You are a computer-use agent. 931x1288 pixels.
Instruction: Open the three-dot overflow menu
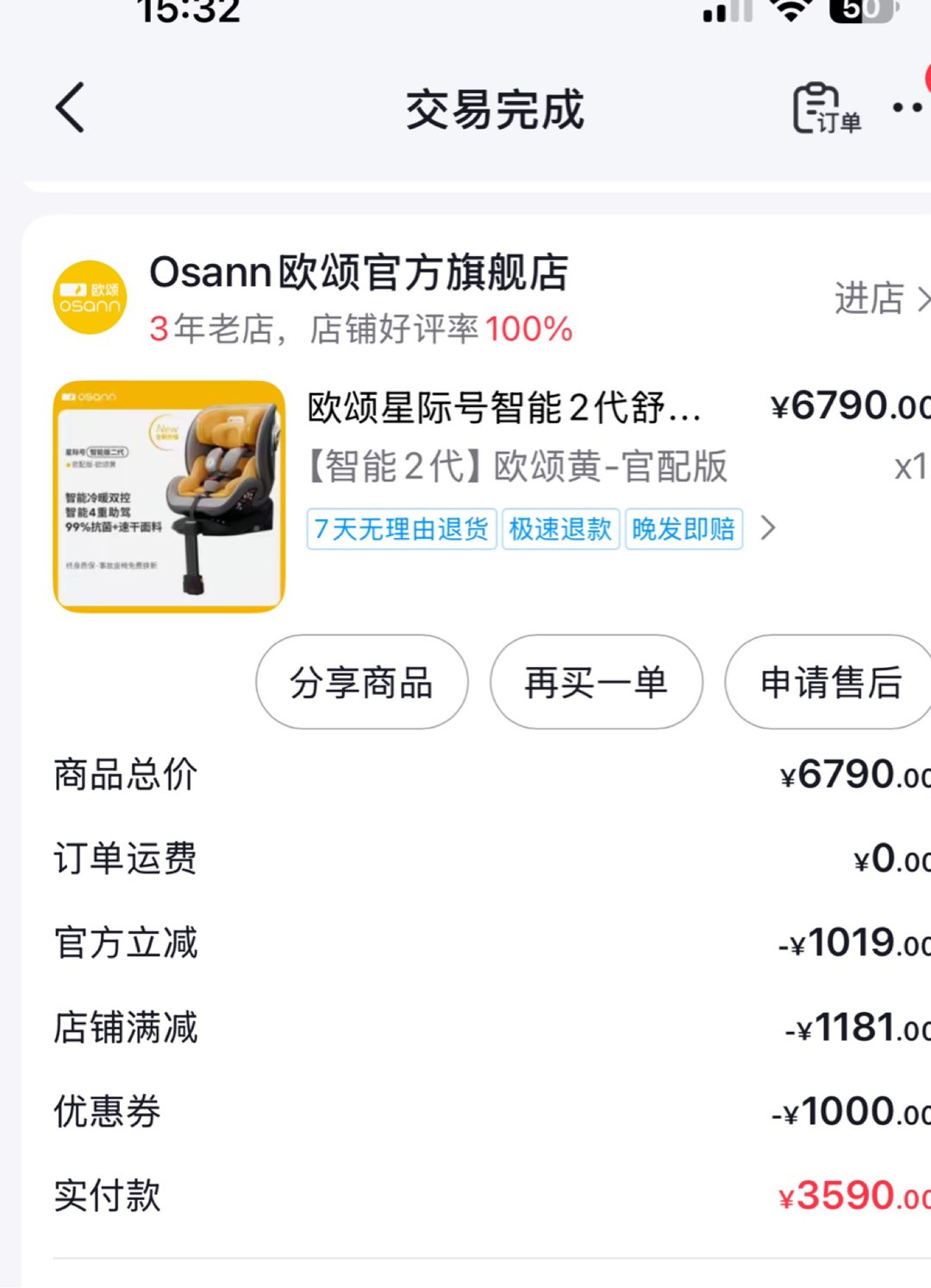click(x=909, y=109)
